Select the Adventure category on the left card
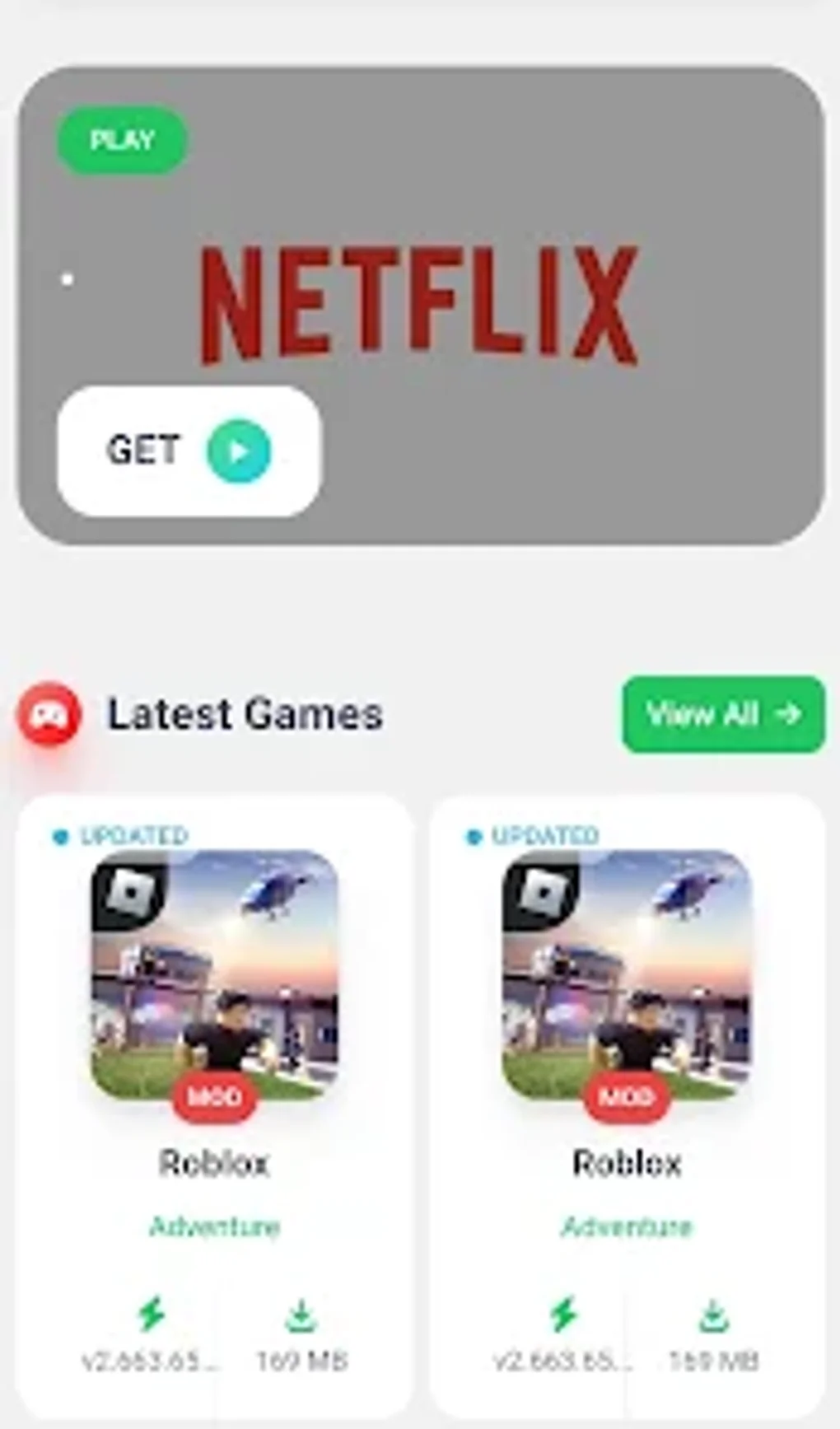 tap(212, 1227)
